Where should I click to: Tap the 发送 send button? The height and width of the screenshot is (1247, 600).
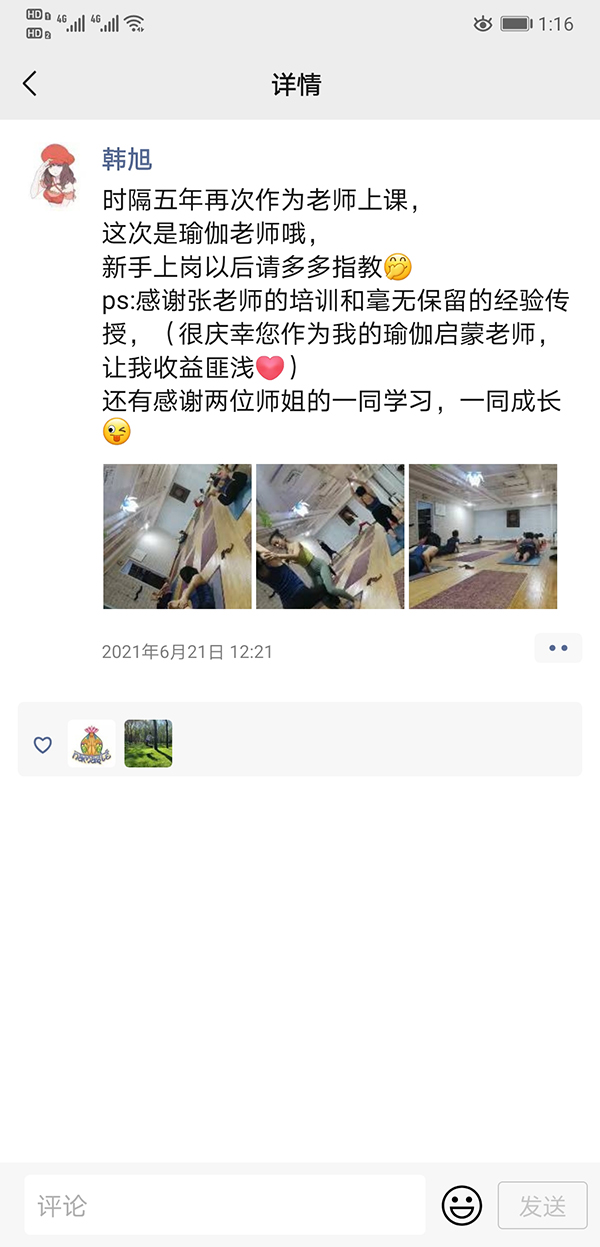coord(543,1205)
